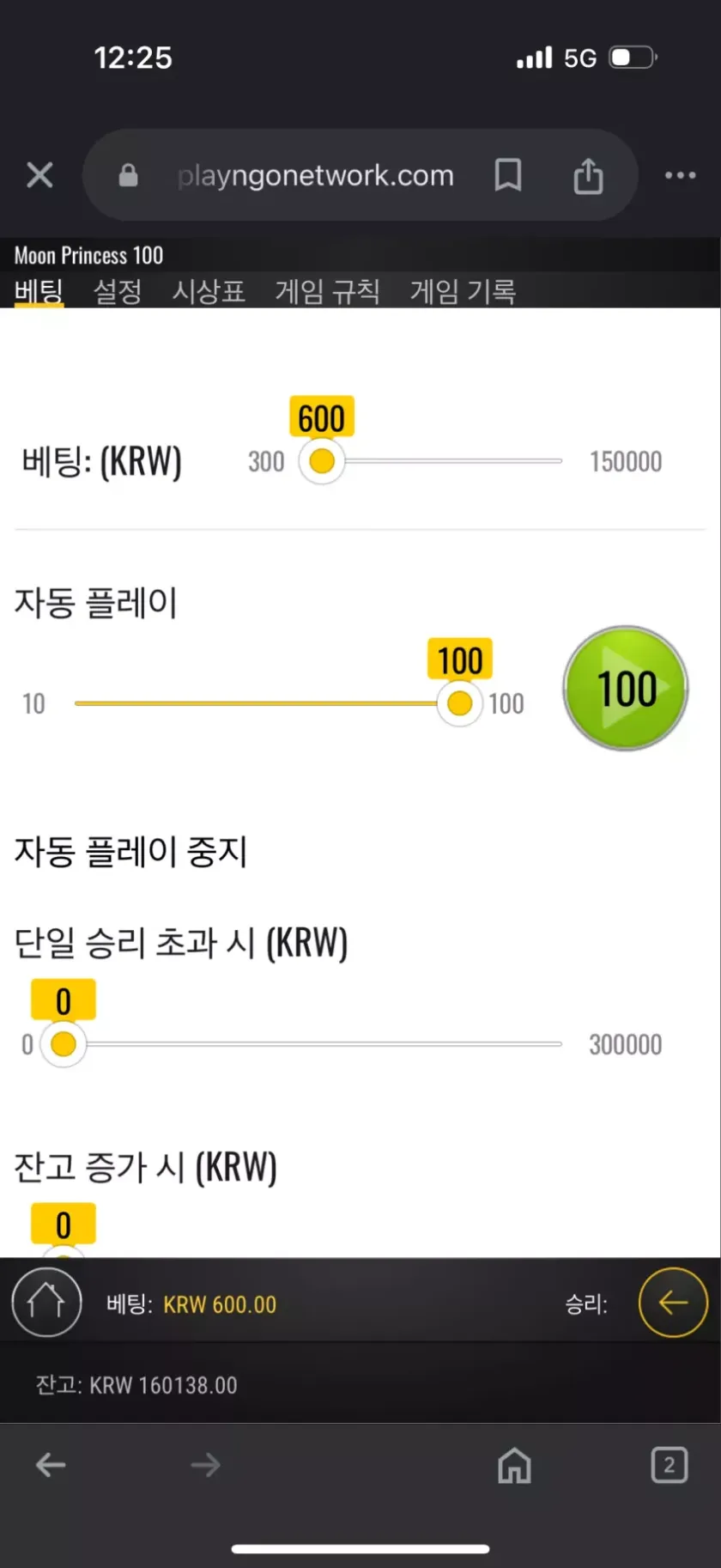Viewport: 721px width, 1568px height.
Task: Open the browser home page
Action: click(514, 1465)
